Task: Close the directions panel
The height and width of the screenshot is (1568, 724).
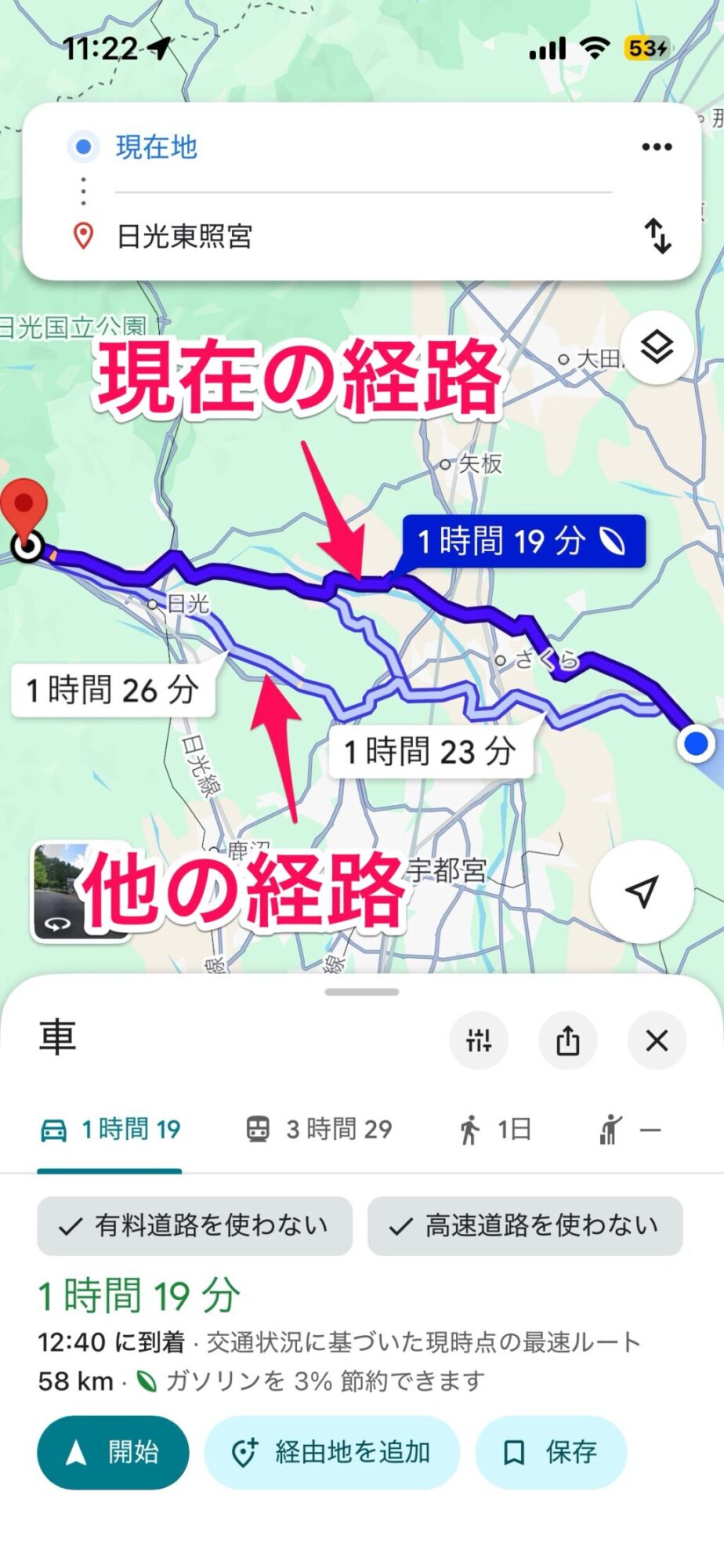Action: click(657, 1040)
